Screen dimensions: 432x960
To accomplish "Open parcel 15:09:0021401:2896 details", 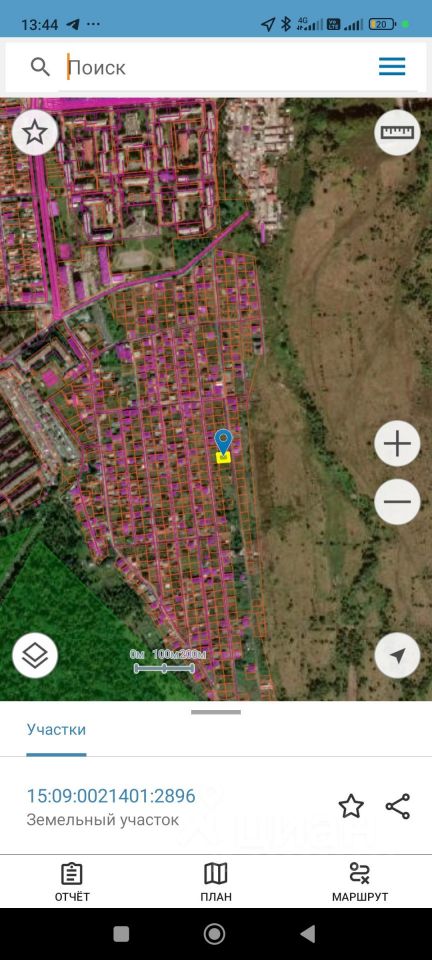I will pos(111,796).
